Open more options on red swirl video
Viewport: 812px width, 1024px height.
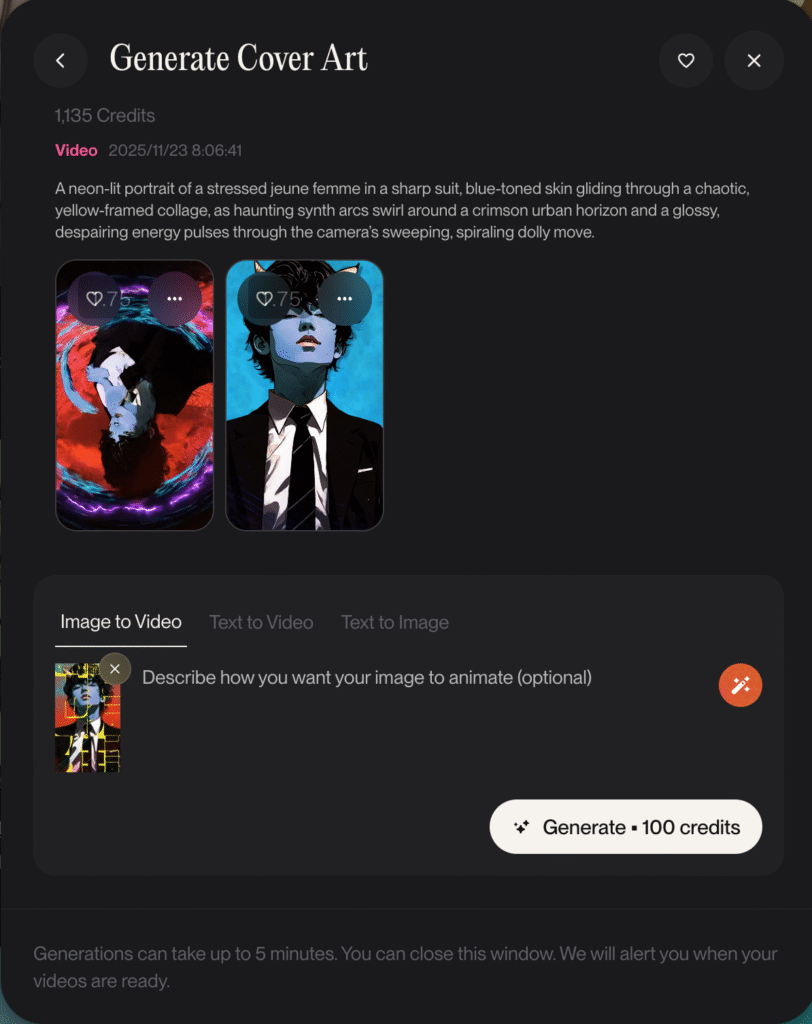175,299
